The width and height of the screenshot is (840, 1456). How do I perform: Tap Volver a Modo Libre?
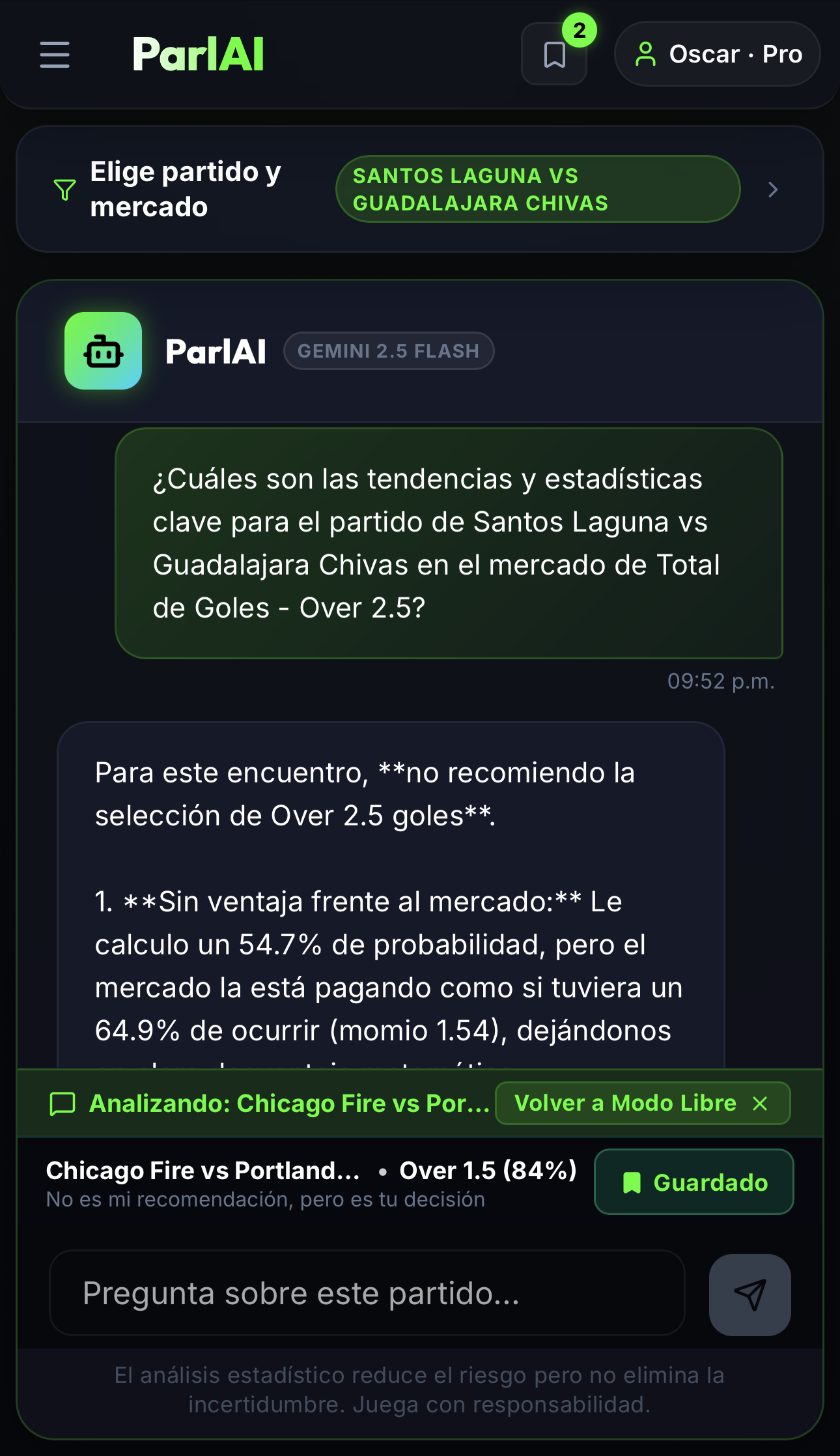pos(643,1103)
